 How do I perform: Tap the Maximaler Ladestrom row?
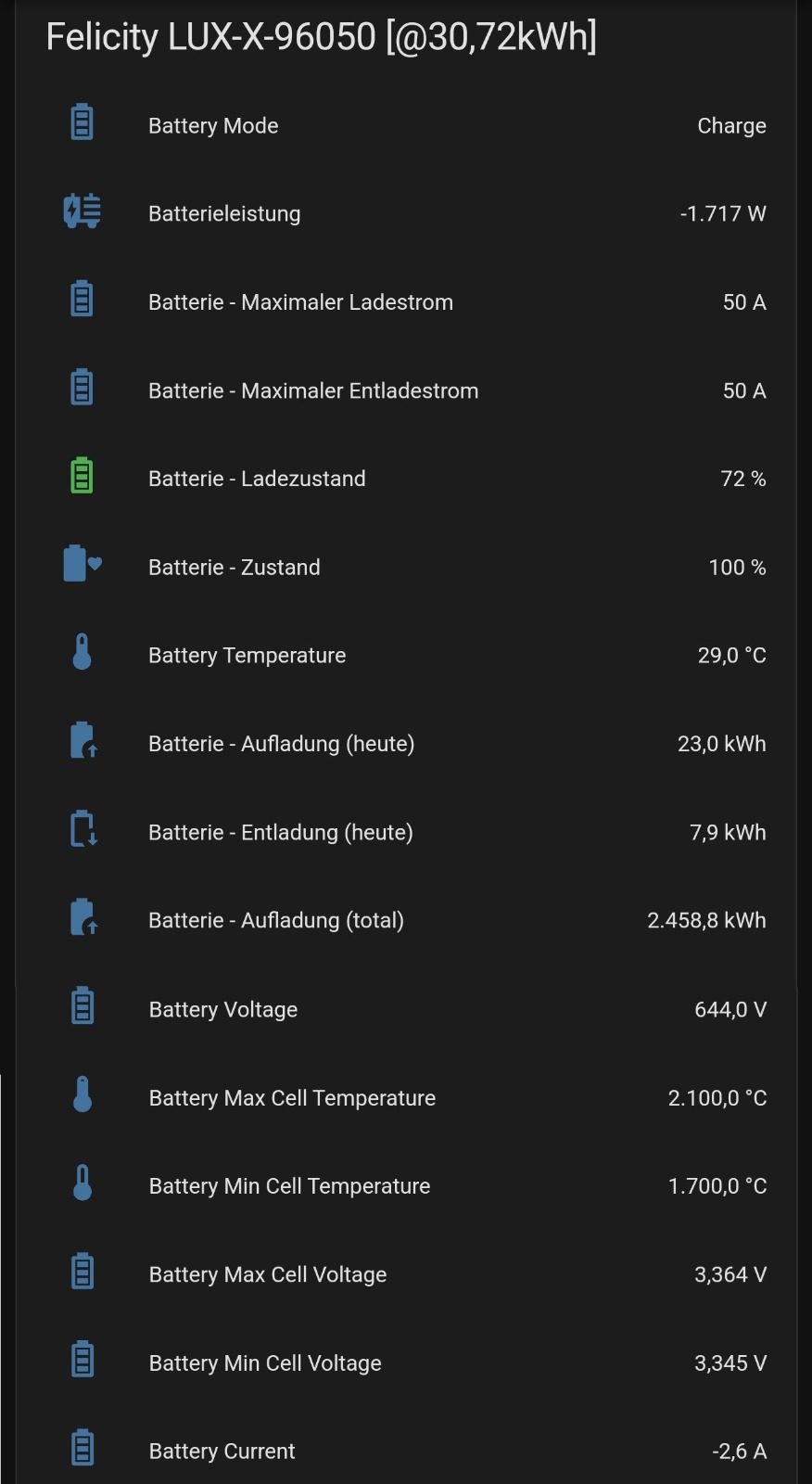pos(406,302)
